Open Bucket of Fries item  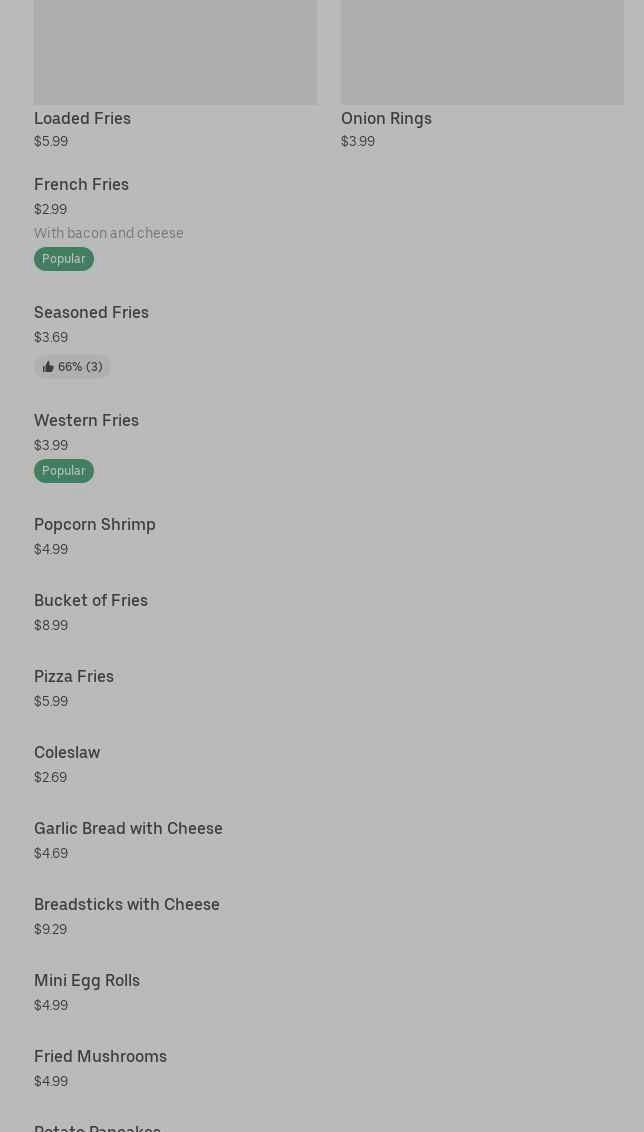pyautogui.click(x=91, y=601)
